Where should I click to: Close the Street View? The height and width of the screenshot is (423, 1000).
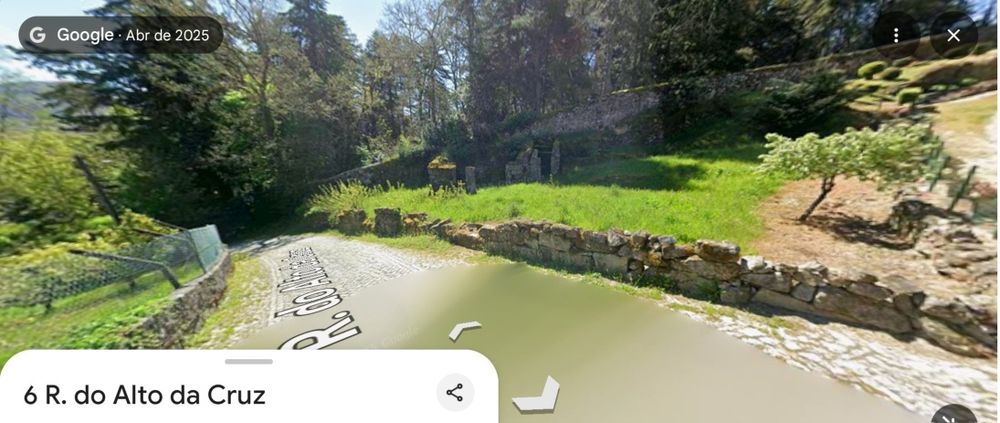click(x=953, y=35)
